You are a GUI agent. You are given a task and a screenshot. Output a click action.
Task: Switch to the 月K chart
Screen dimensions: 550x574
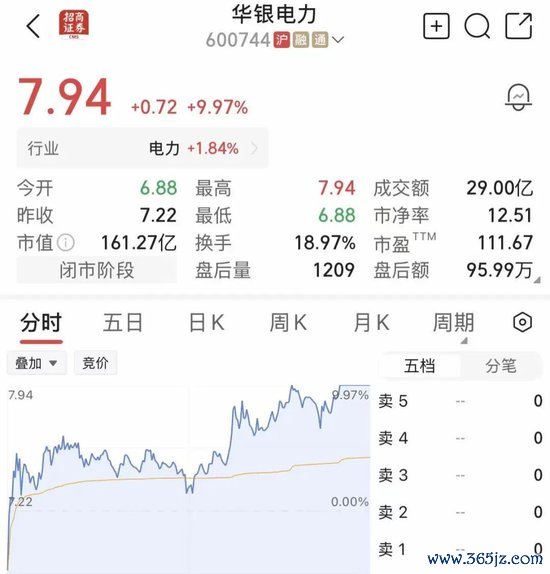click(372, 323)
